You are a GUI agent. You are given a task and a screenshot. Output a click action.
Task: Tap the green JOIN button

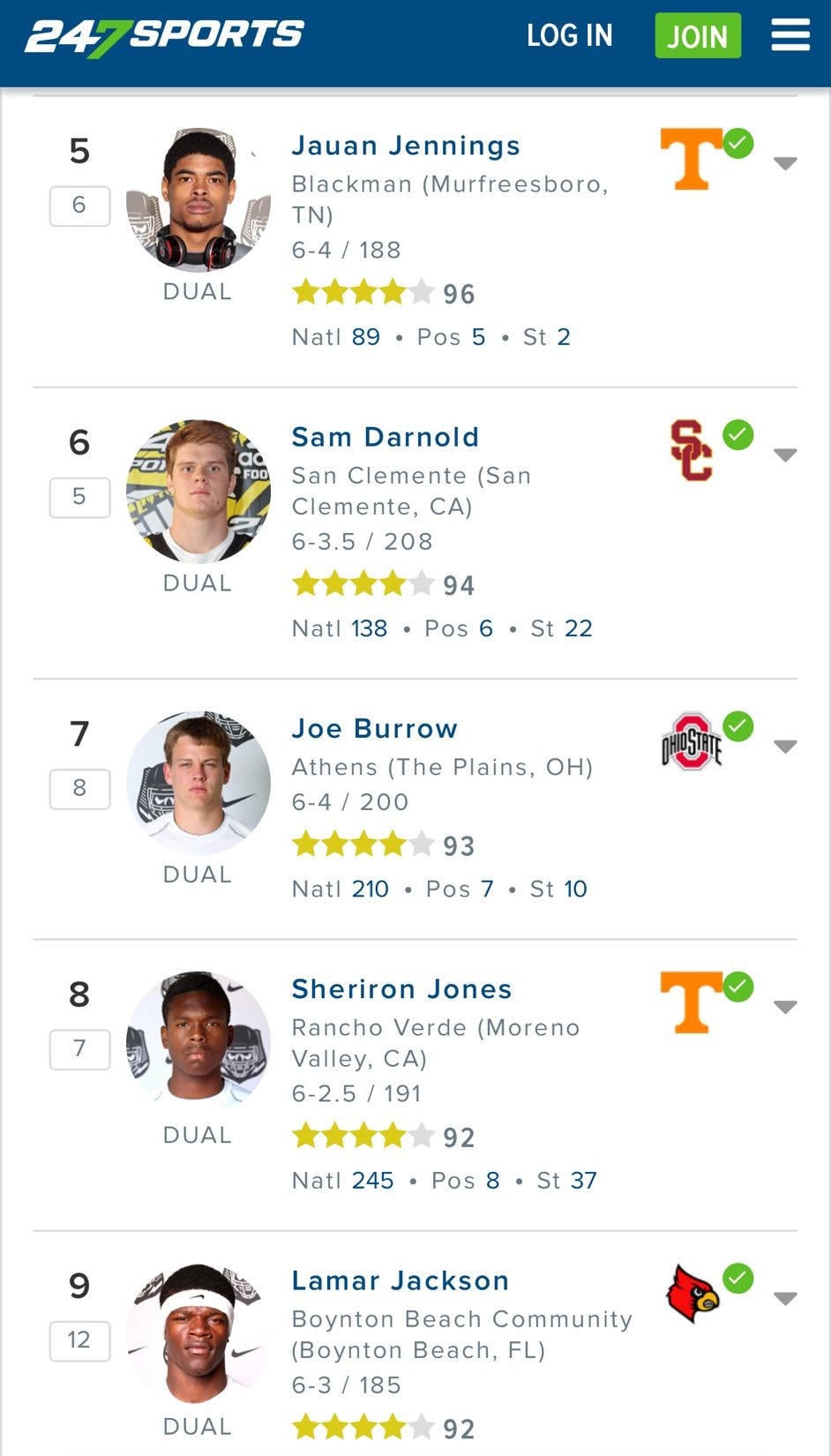point(697,36)
